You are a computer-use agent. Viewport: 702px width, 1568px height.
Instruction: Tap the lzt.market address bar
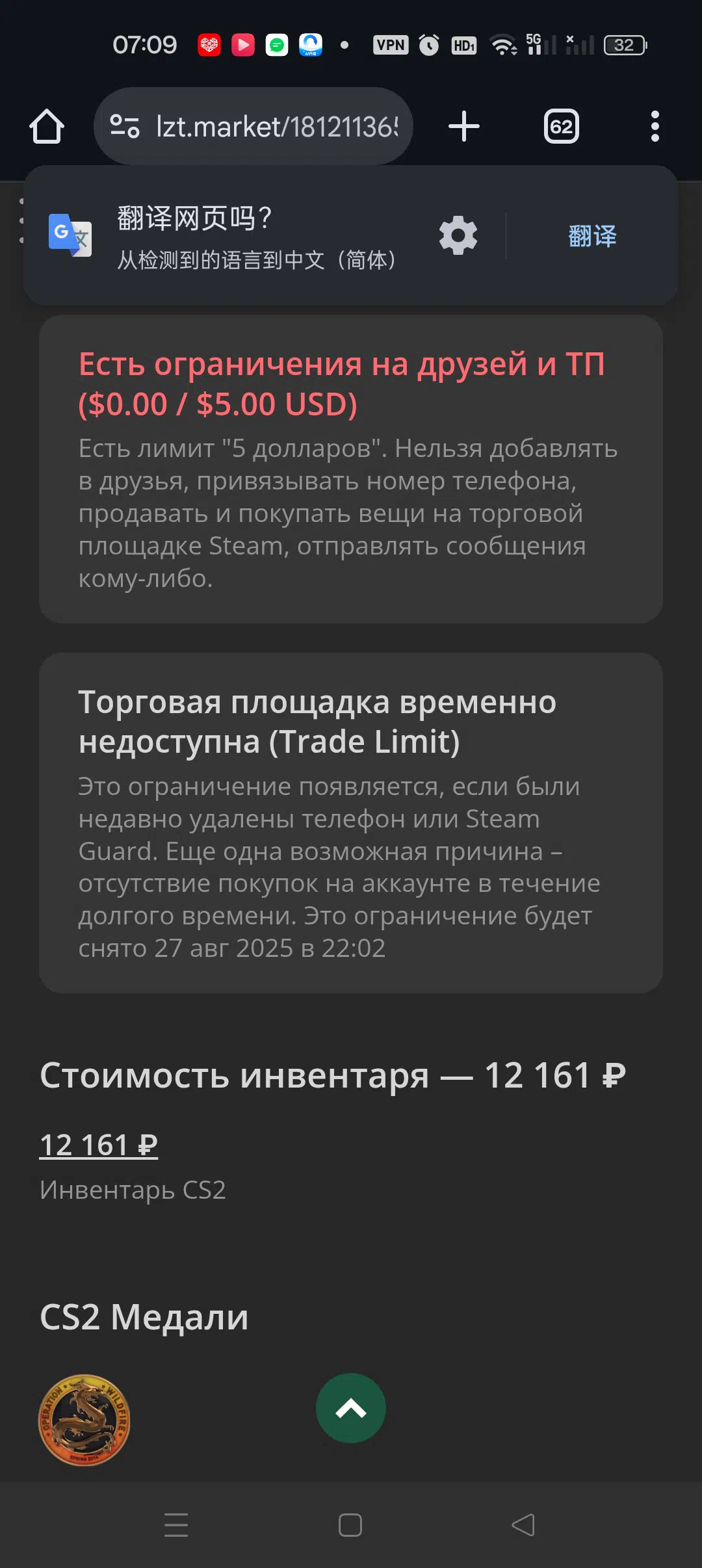(253, 126)
